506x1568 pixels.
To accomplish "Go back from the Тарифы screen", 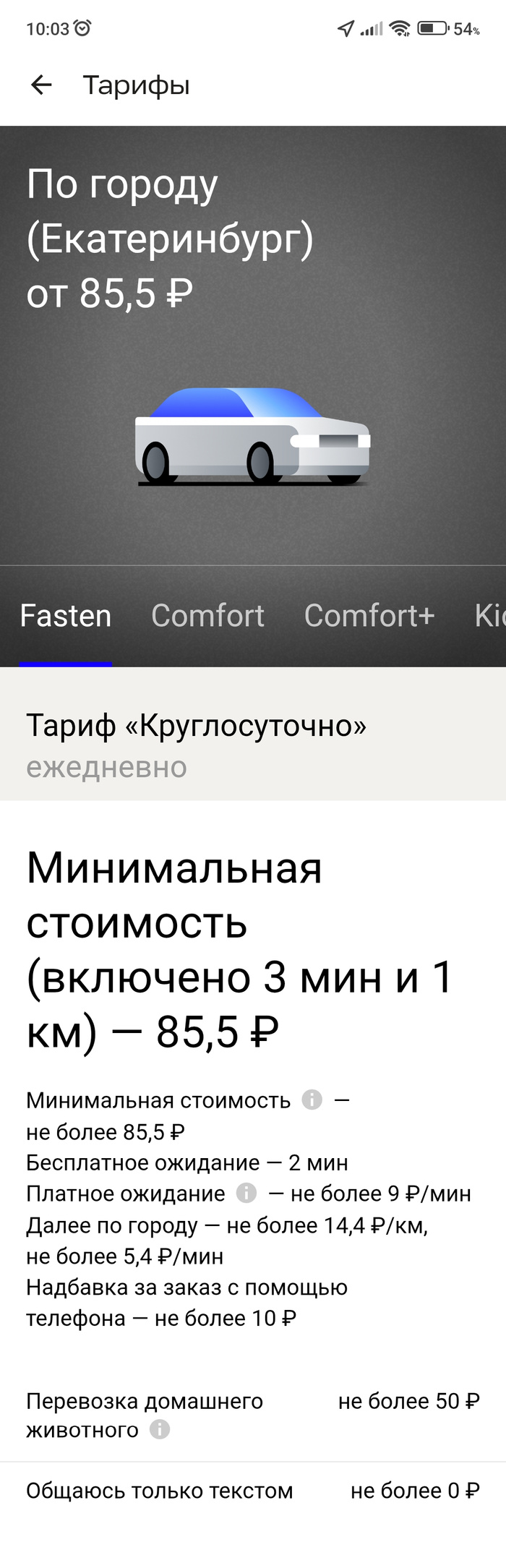I will [x=42, y=85].
